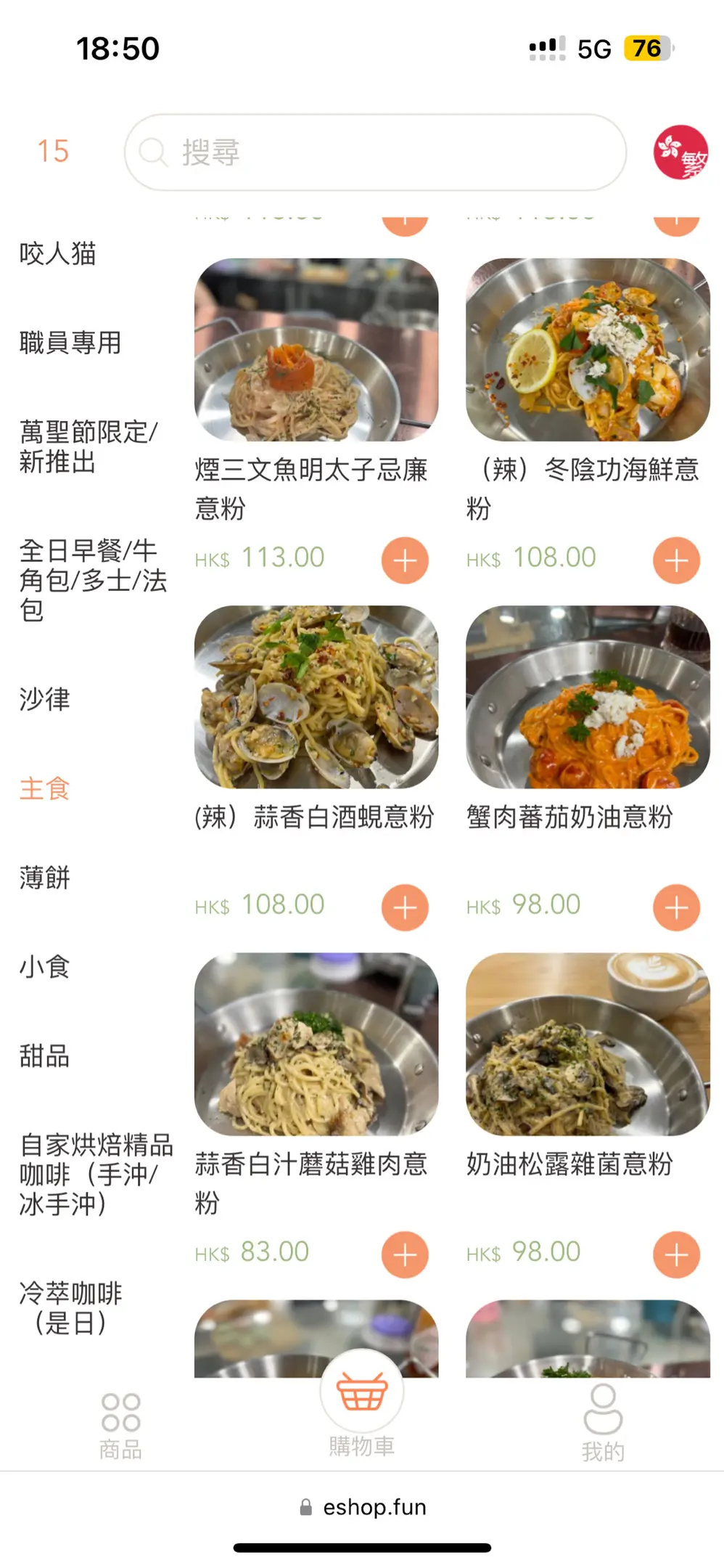This screenshot has width=724, height=1568.
Task: Add（辣）冬陰功海鮮意粉 to cart
Action: tap(676, 560)
